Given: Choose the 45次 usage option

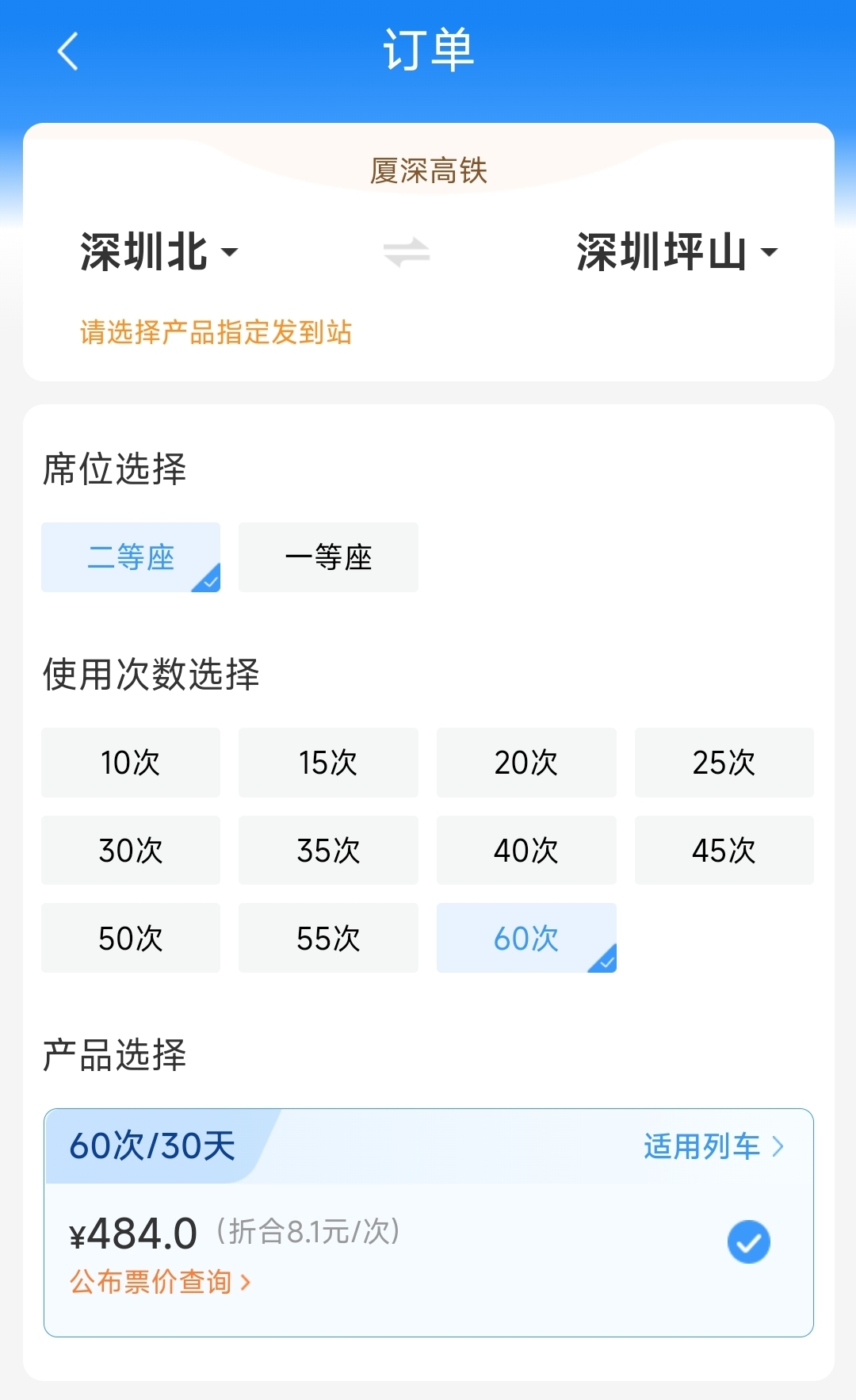Looking at the screenshot, I should [723, 850].
